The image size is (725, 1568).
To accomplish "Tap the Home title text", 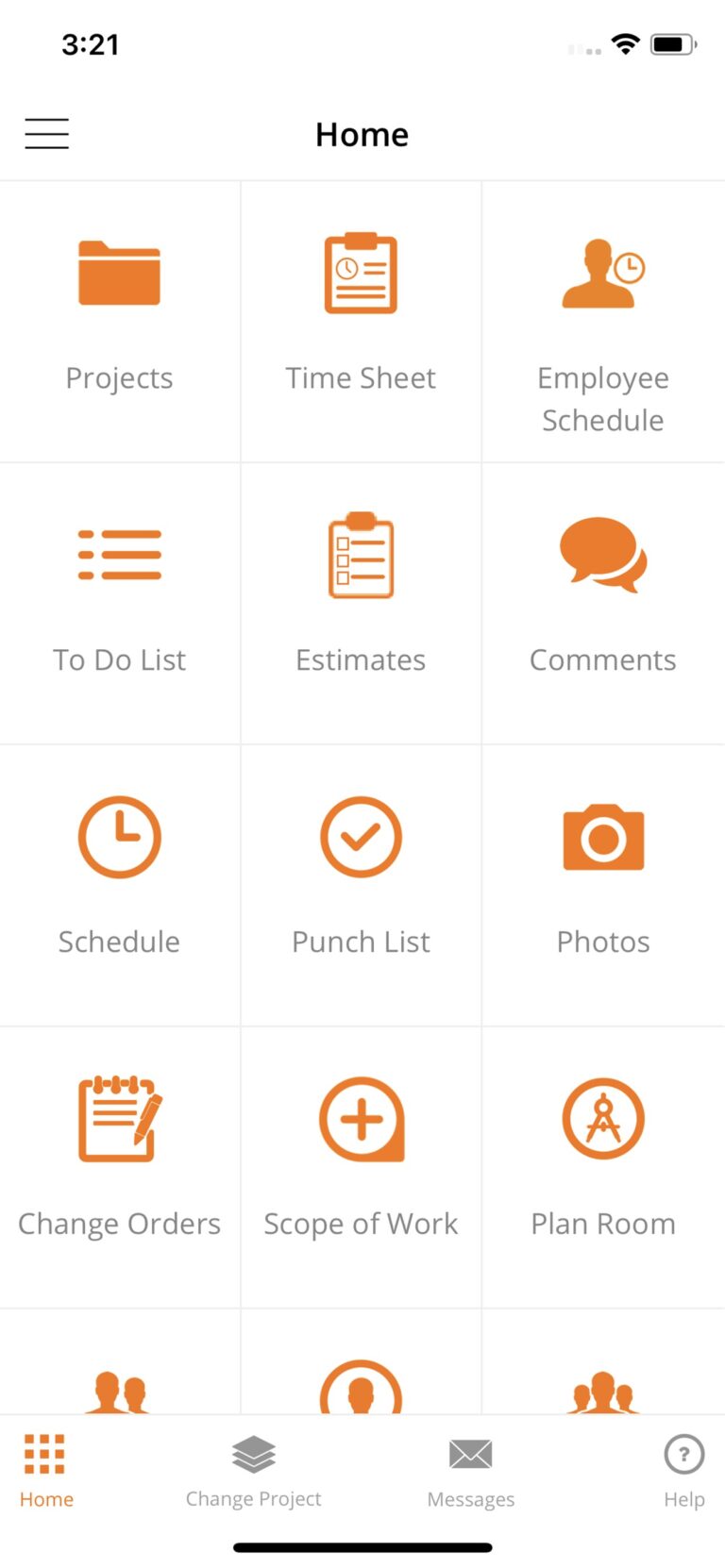I will coord(362,133).
